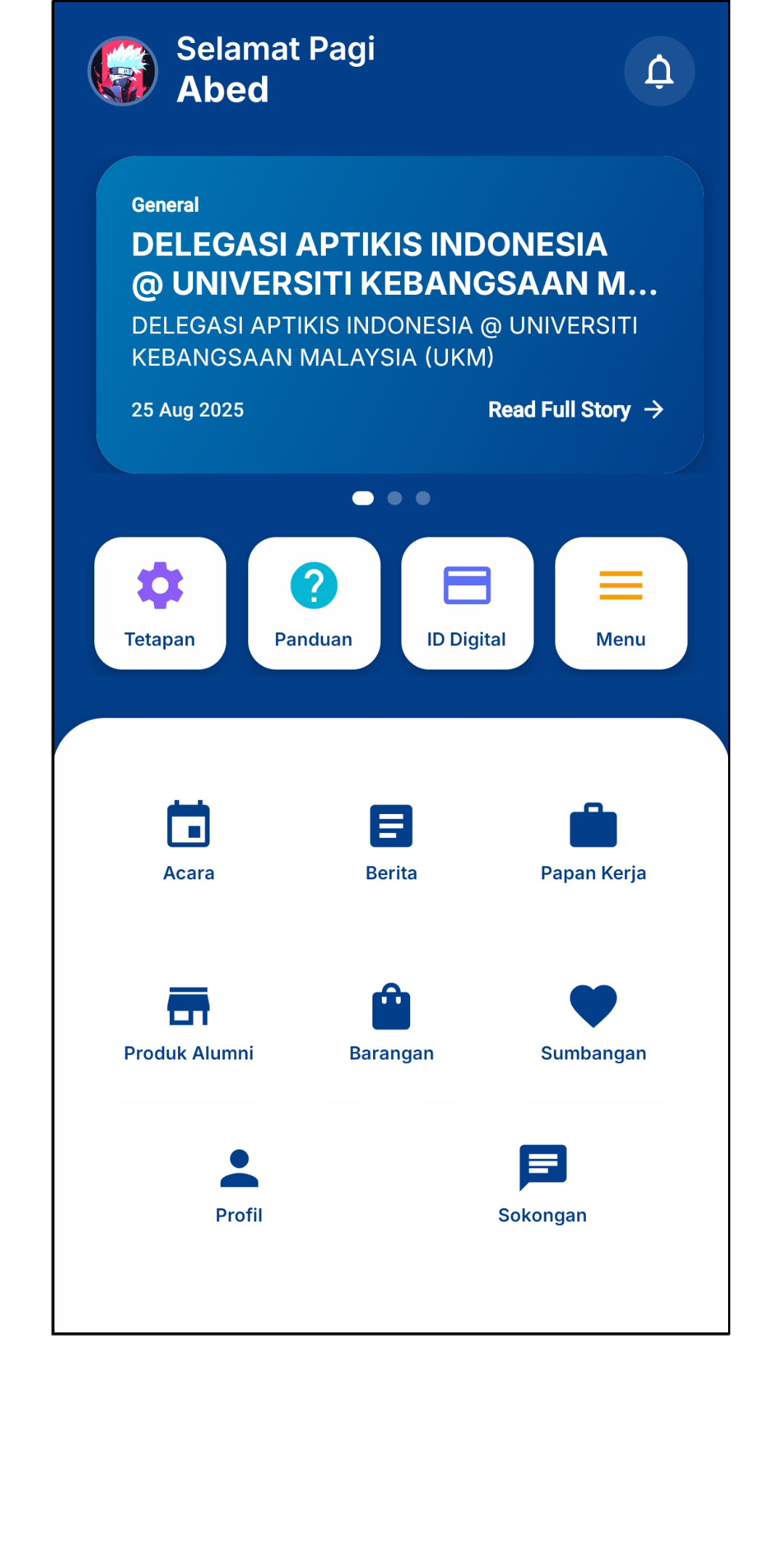Read Full Story of the featured news

tap(575, 410)
